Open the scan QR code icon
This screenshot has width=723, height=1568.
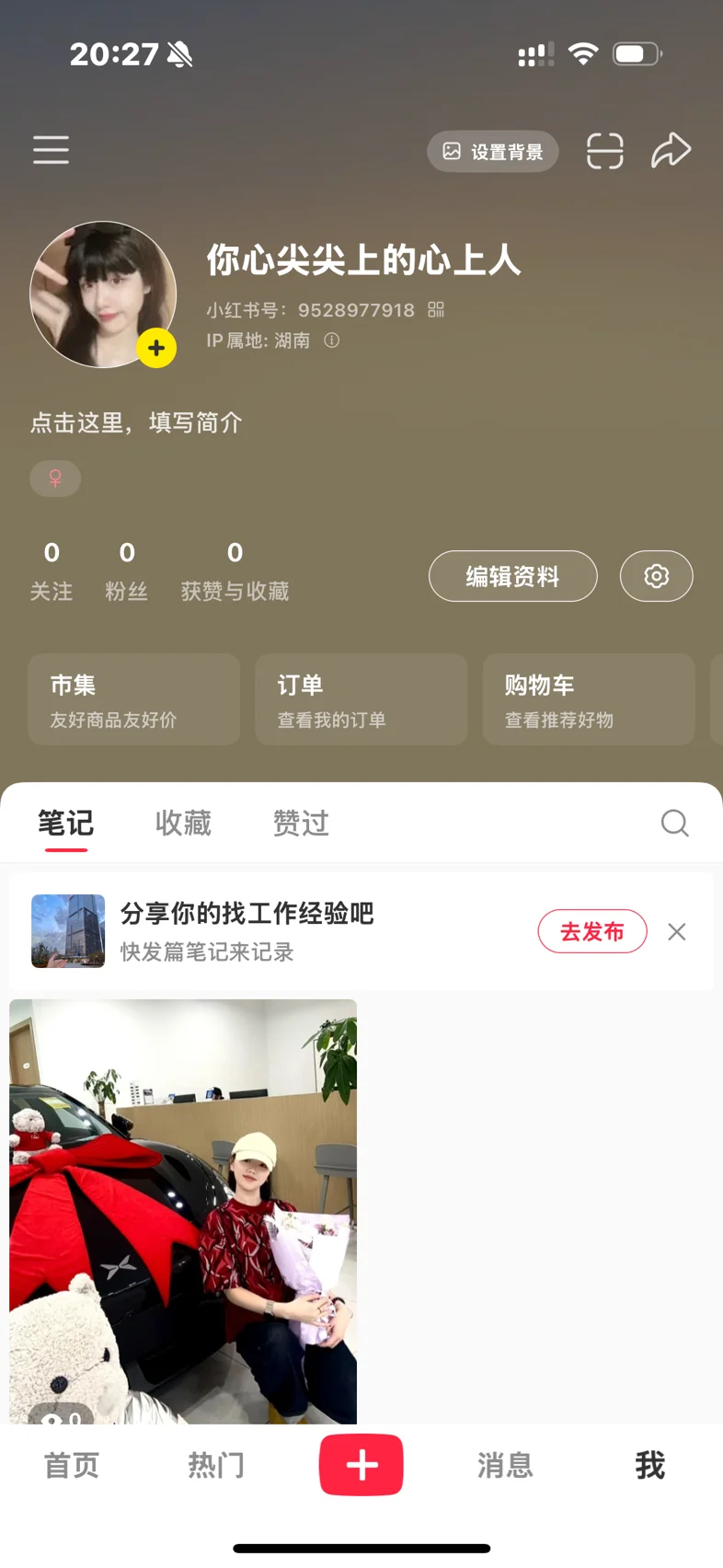click(x=605, y=151)
